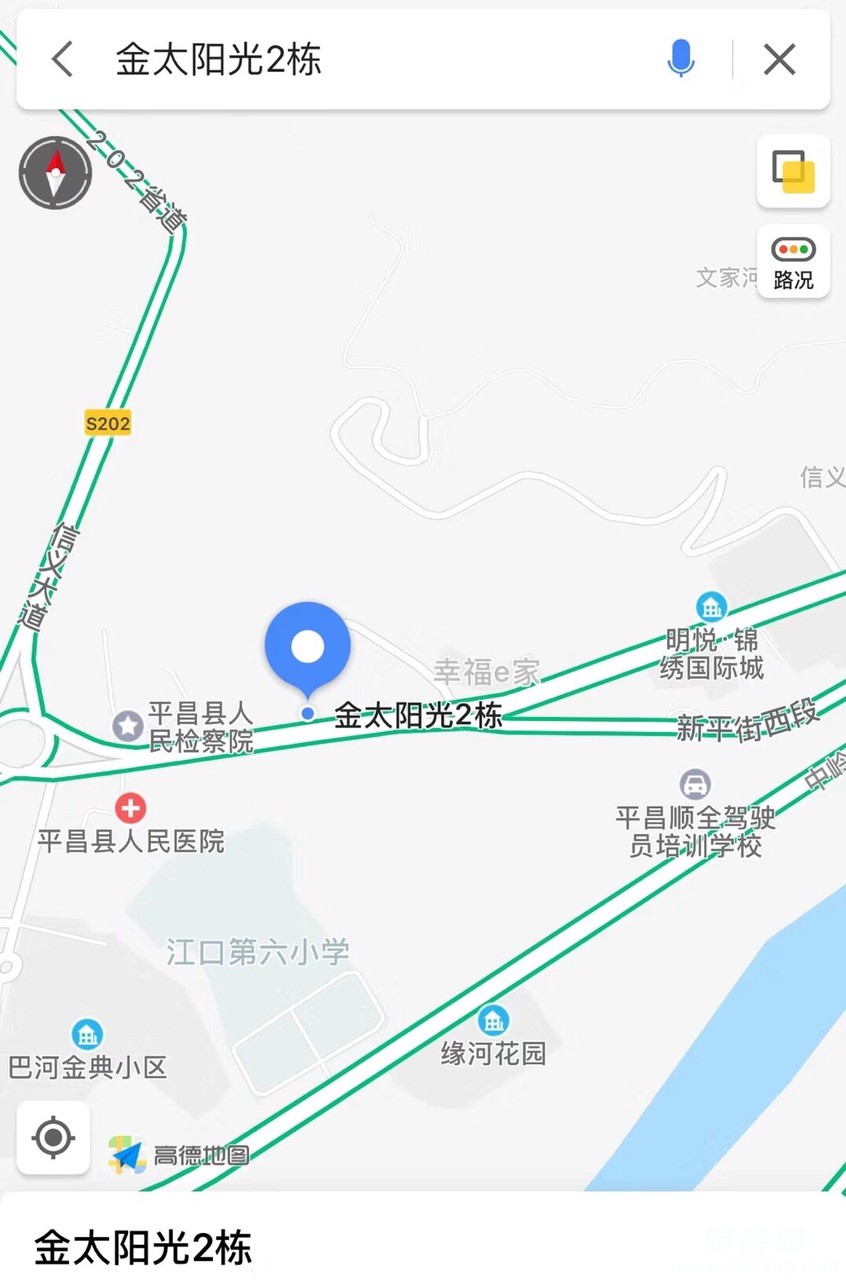Toggle the 路况 traffic layer
The height and width of the screenshot is (1280, 846).
tap(793, 262)
